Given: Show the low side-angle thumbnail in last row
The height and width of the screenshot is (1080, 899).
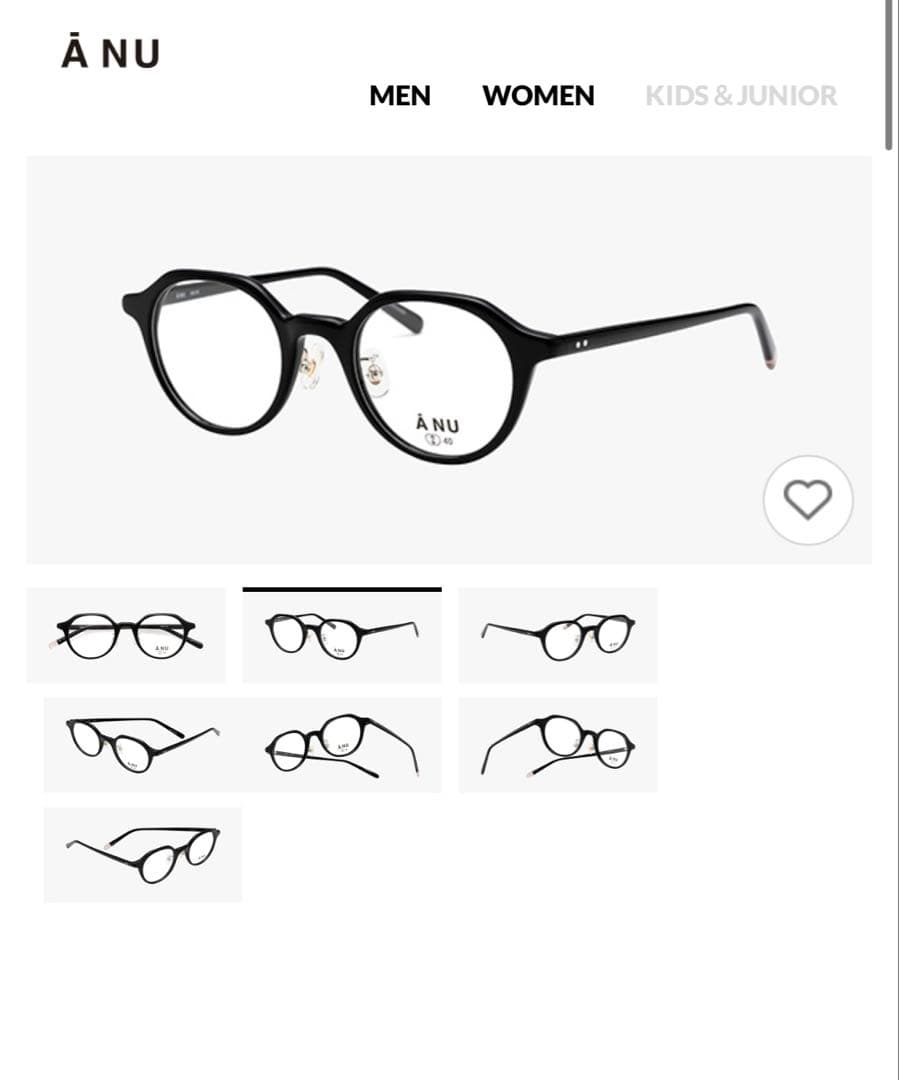Looking at the screenshot, I should click(143, 855).
